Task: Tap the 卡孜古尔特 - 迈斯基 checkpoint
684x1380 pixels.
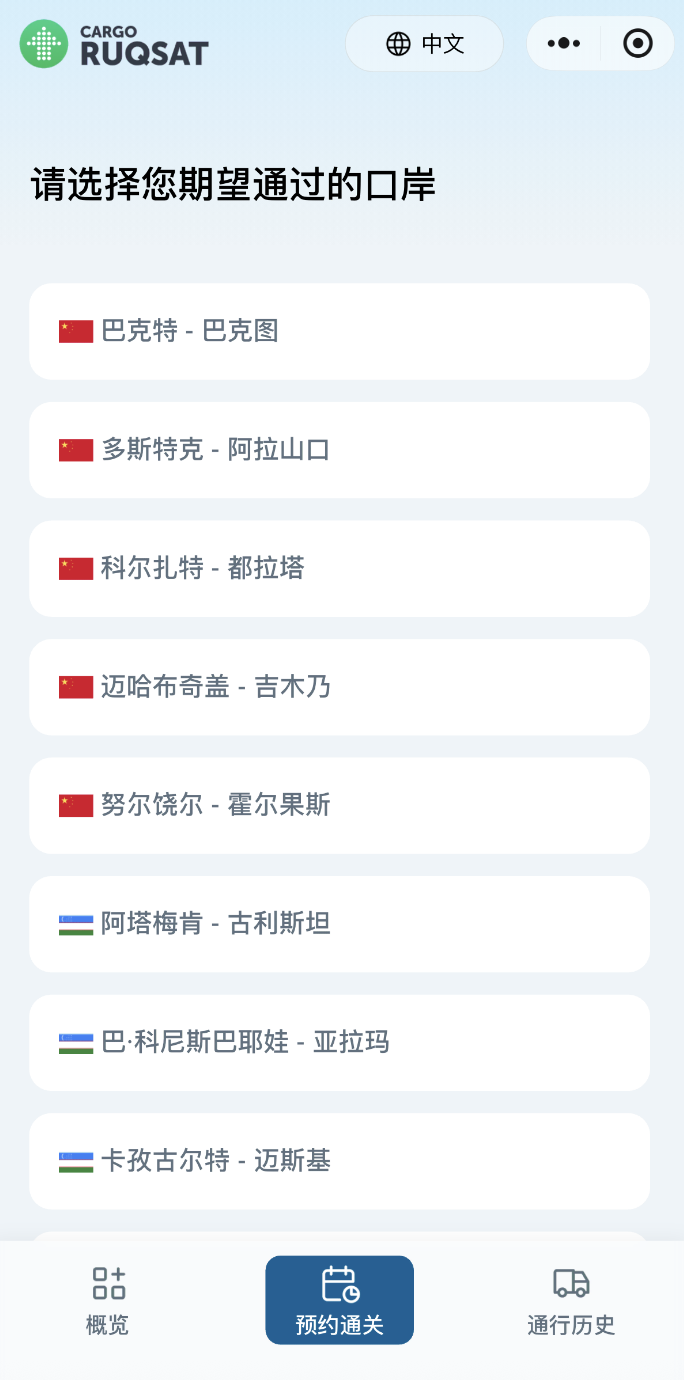Action: click(x=339, y=1161)
